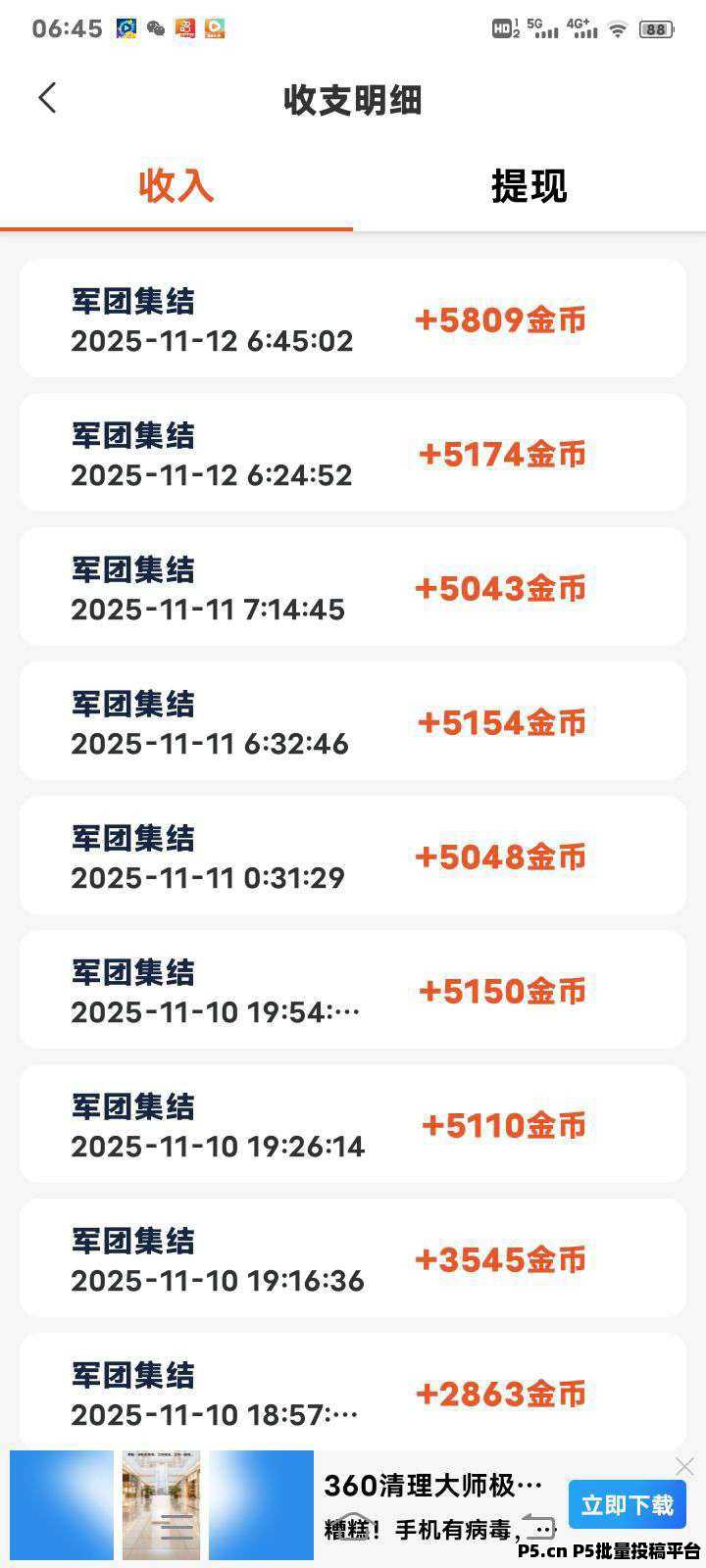The width and height of the screenshot is (706, 1568).
Task: Dismiss the 360清理大师 ad banner
Action: 684,1466
